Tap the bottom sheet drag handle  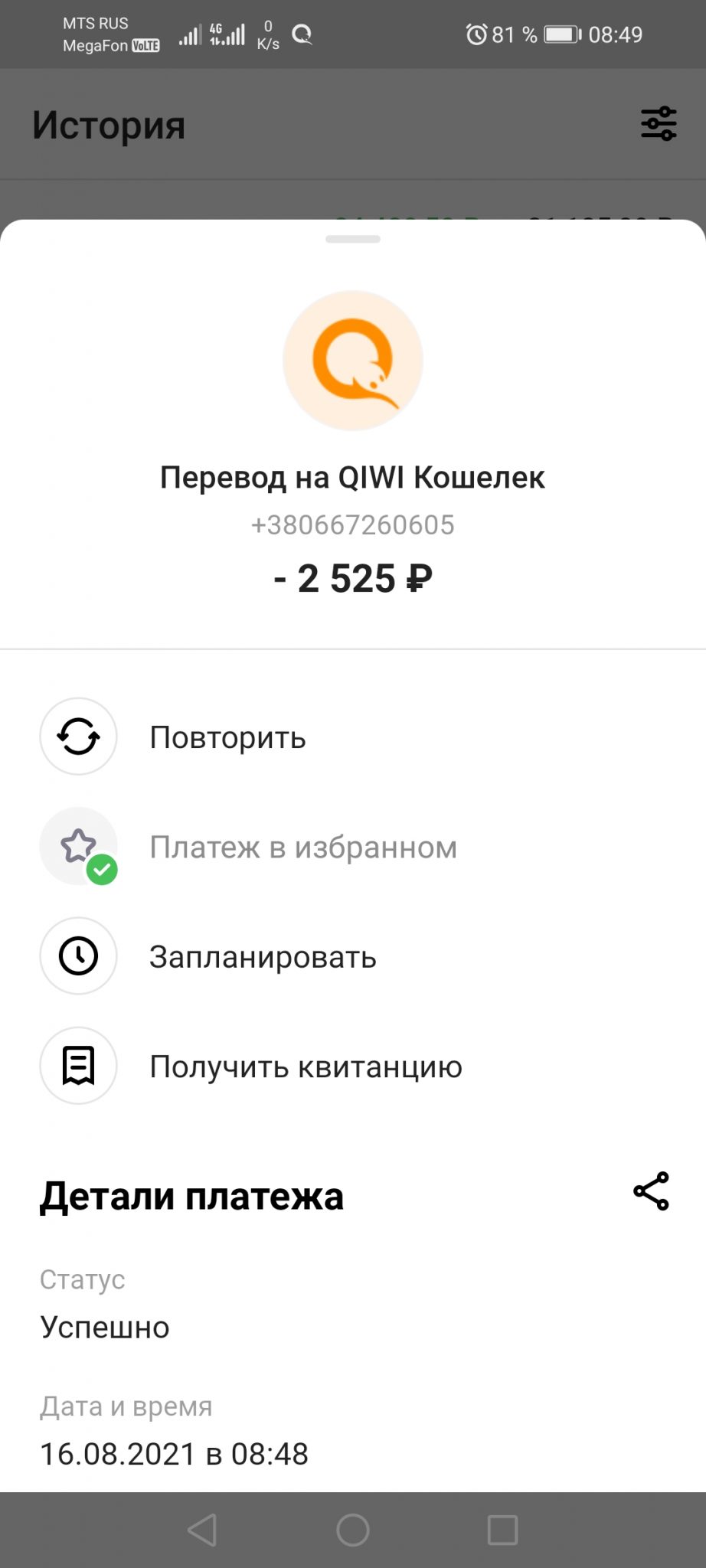[353, 240]
